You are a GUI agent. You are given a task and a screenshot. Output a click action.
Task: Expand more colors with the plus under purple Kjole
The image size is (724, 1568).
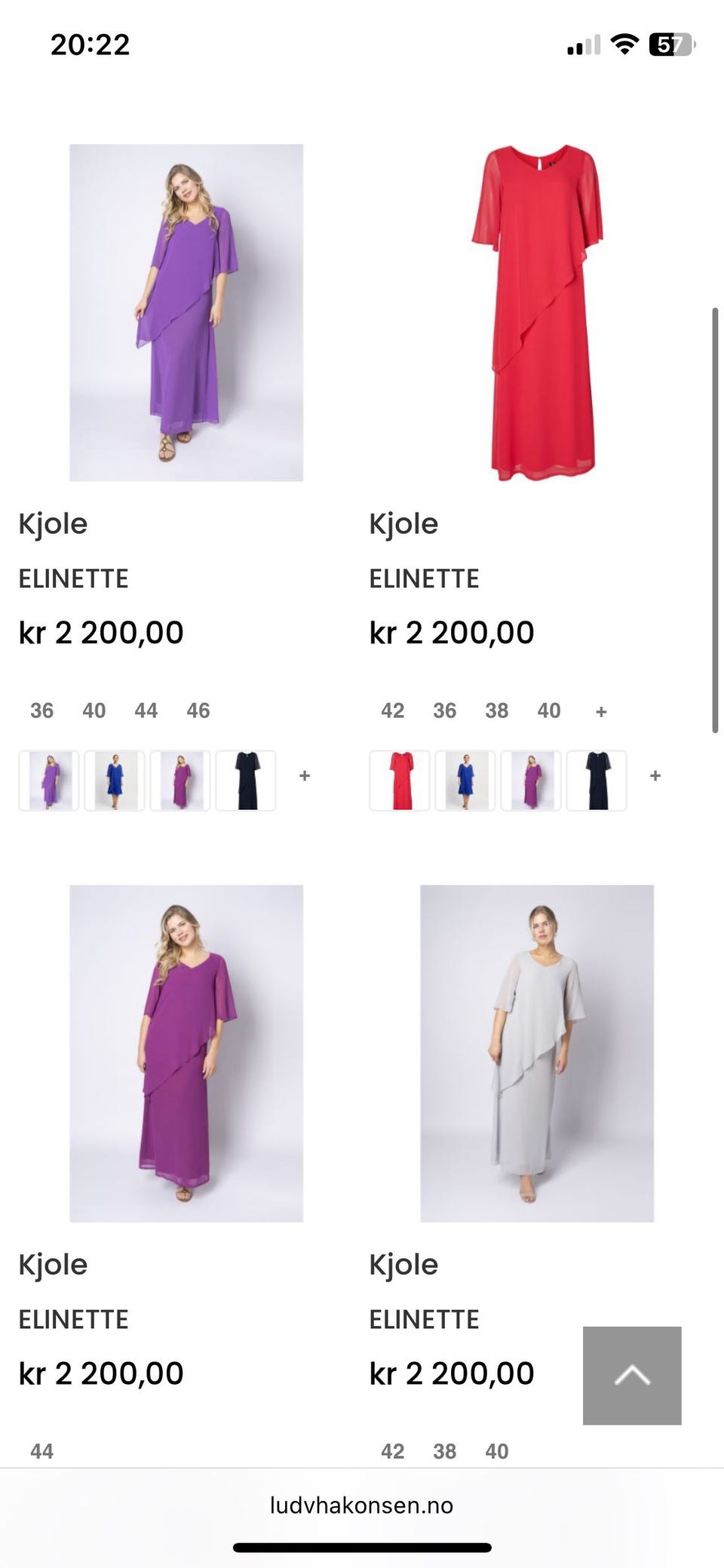pyautogui.click(x=304, y=775)
